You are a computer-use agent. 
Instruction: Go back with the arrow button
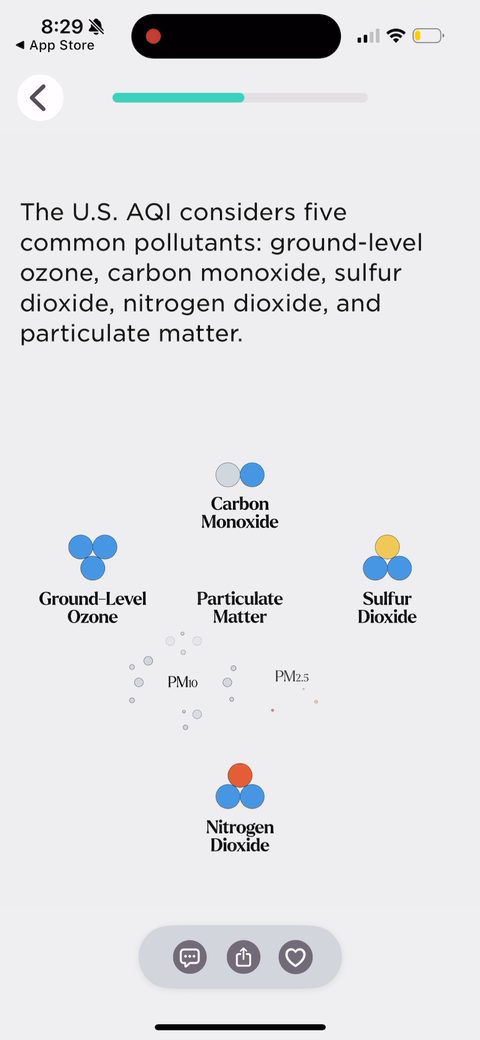pyautogui.click(x=40, y=98)
